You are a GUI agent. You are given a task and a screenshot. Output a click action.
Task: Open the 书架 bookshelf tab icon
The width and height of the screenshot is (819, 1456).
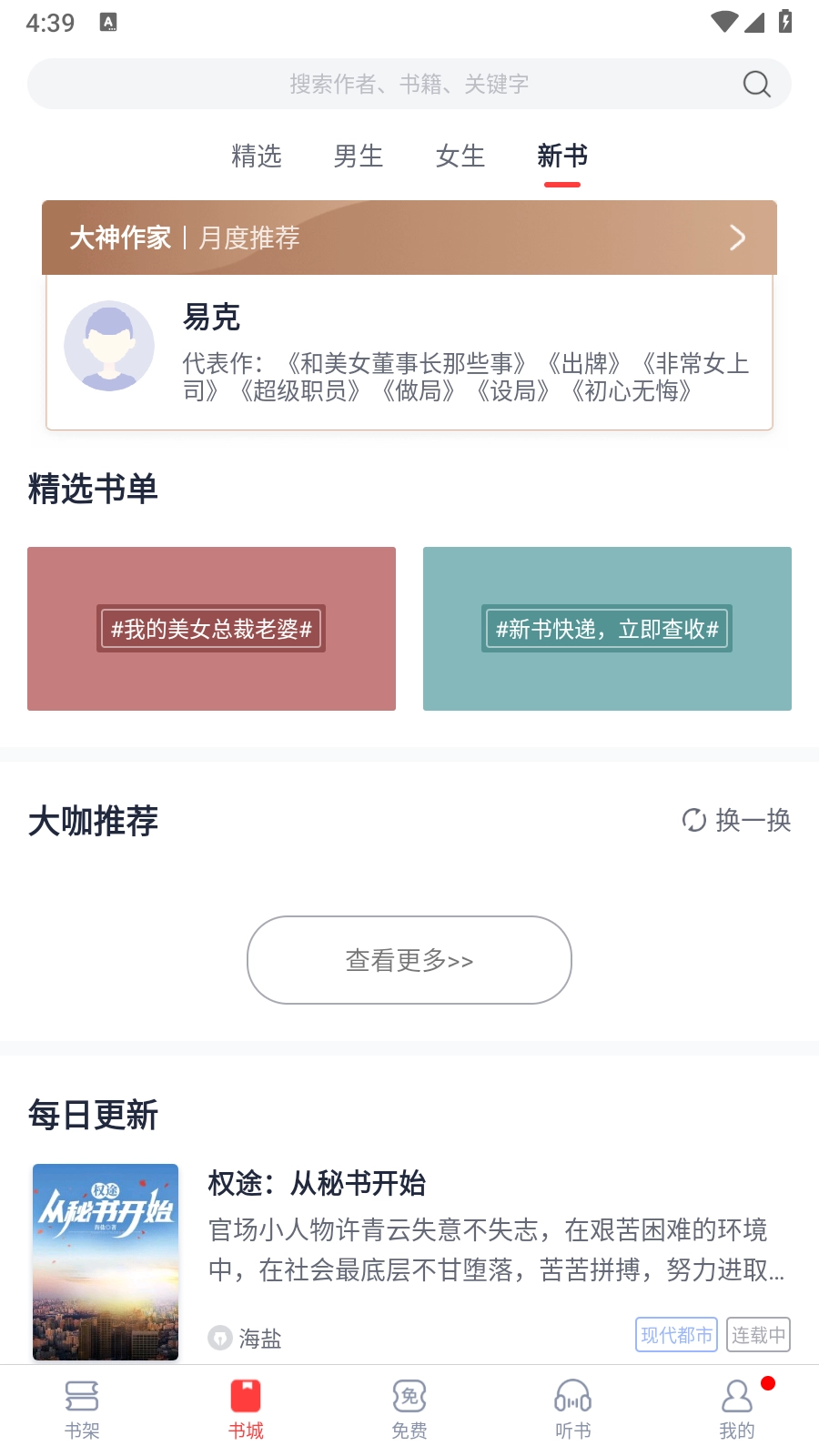(x=82, y=1406)
